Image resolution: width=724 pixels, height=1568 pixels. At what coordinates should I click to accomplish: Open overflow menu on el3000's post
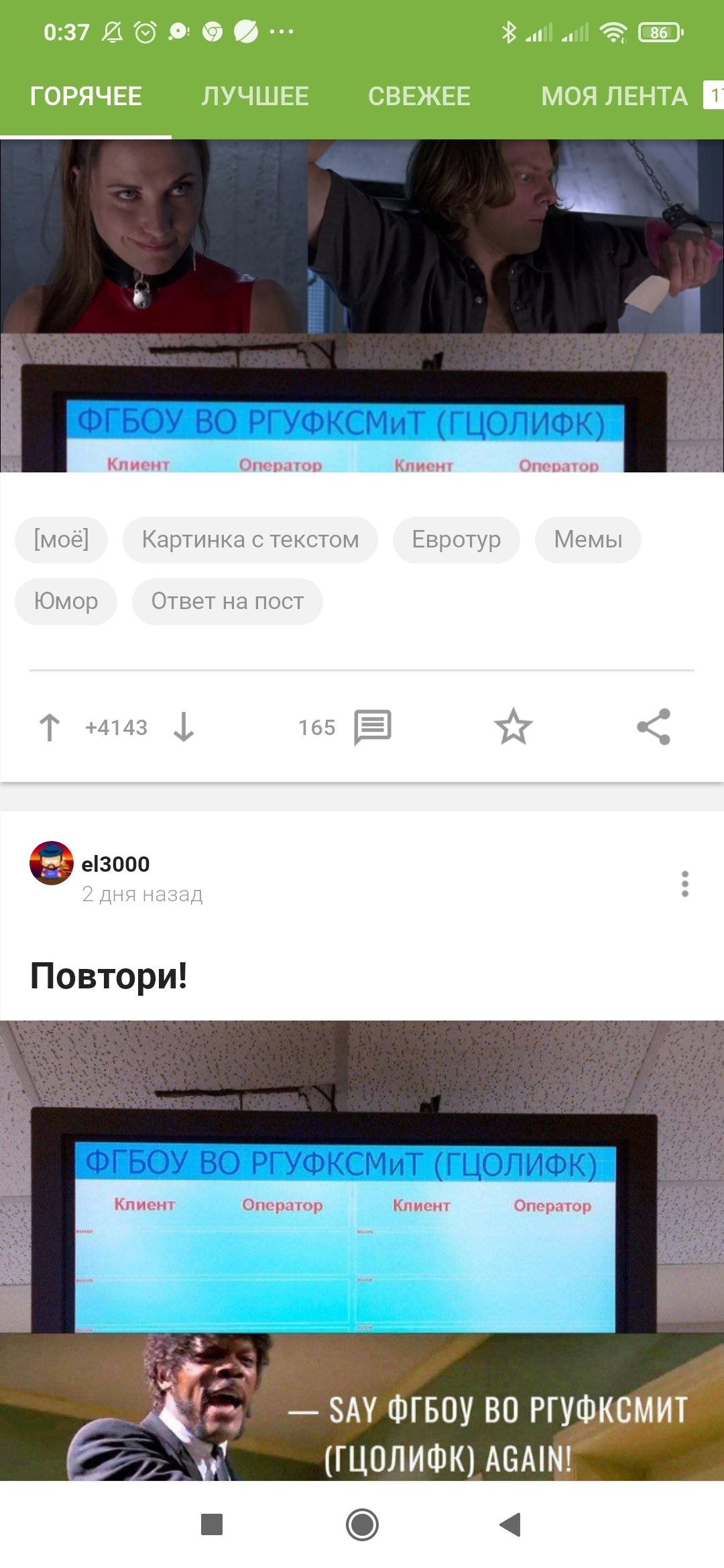click(x=684, y=884)
